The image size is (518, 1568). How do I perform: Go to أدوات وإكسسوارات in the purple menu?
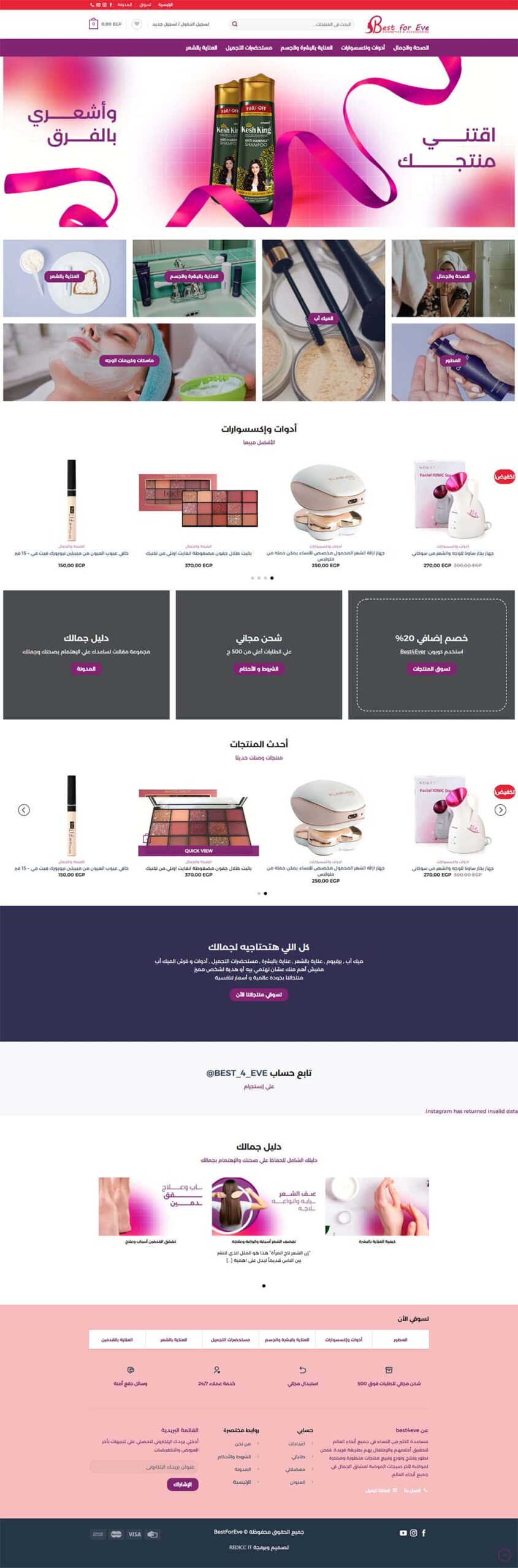pos(362,48)
